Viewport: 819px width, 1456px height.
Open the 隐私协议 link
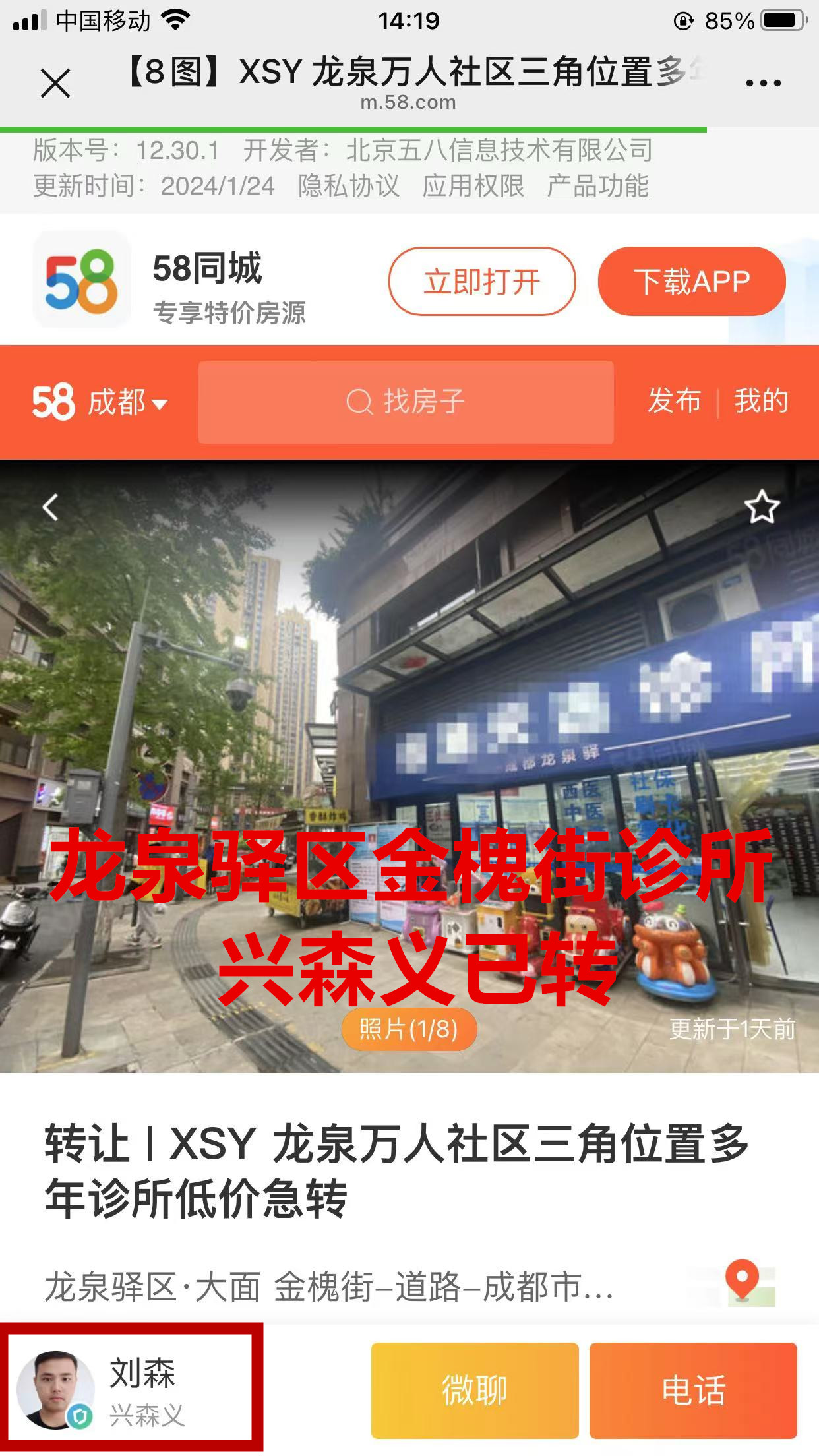point(349,186)
